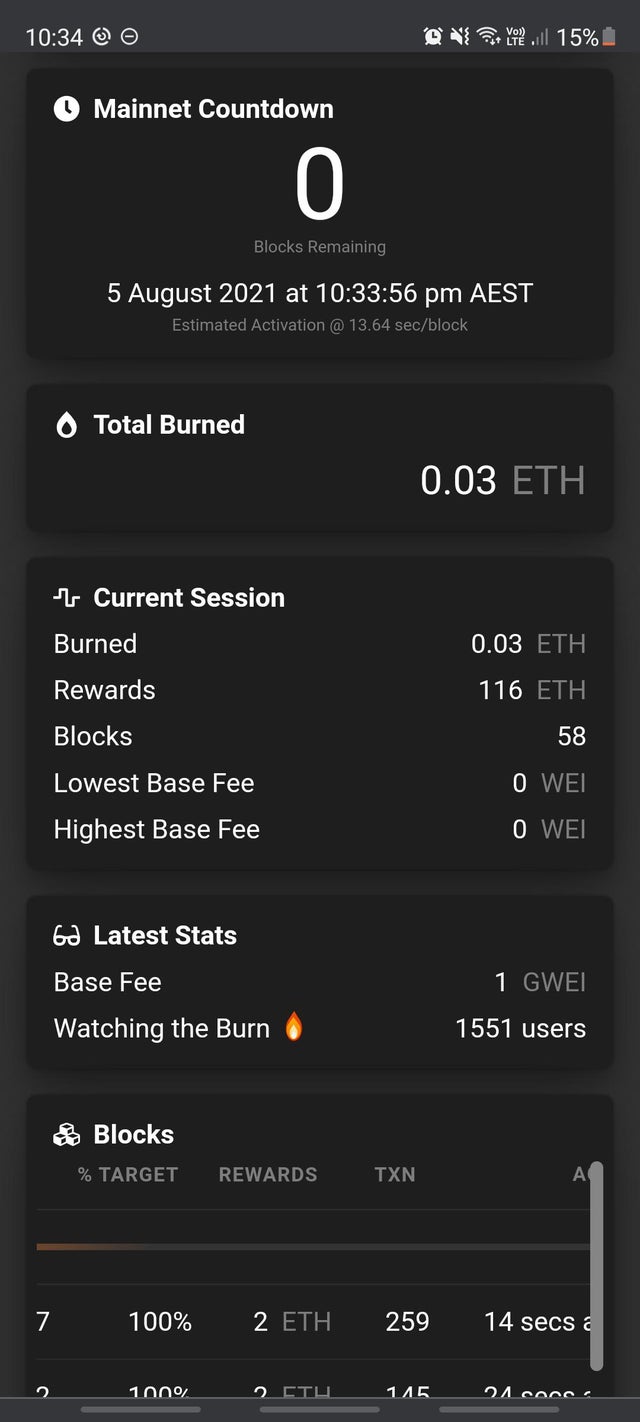Open the block row with 259 transactions

click(313, 1321)
